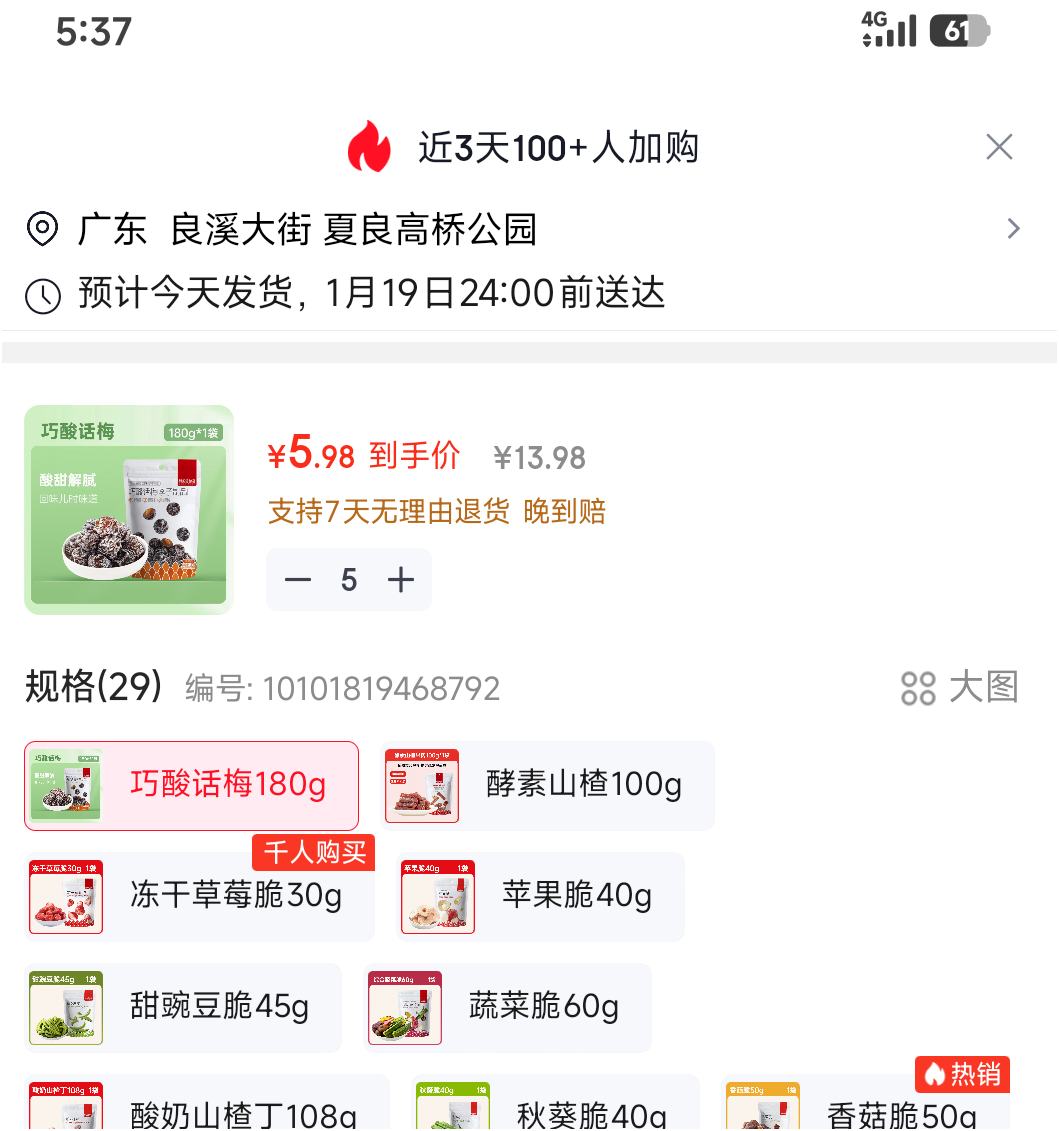Click the green 巧酸话梅 product image

point(128,510)
